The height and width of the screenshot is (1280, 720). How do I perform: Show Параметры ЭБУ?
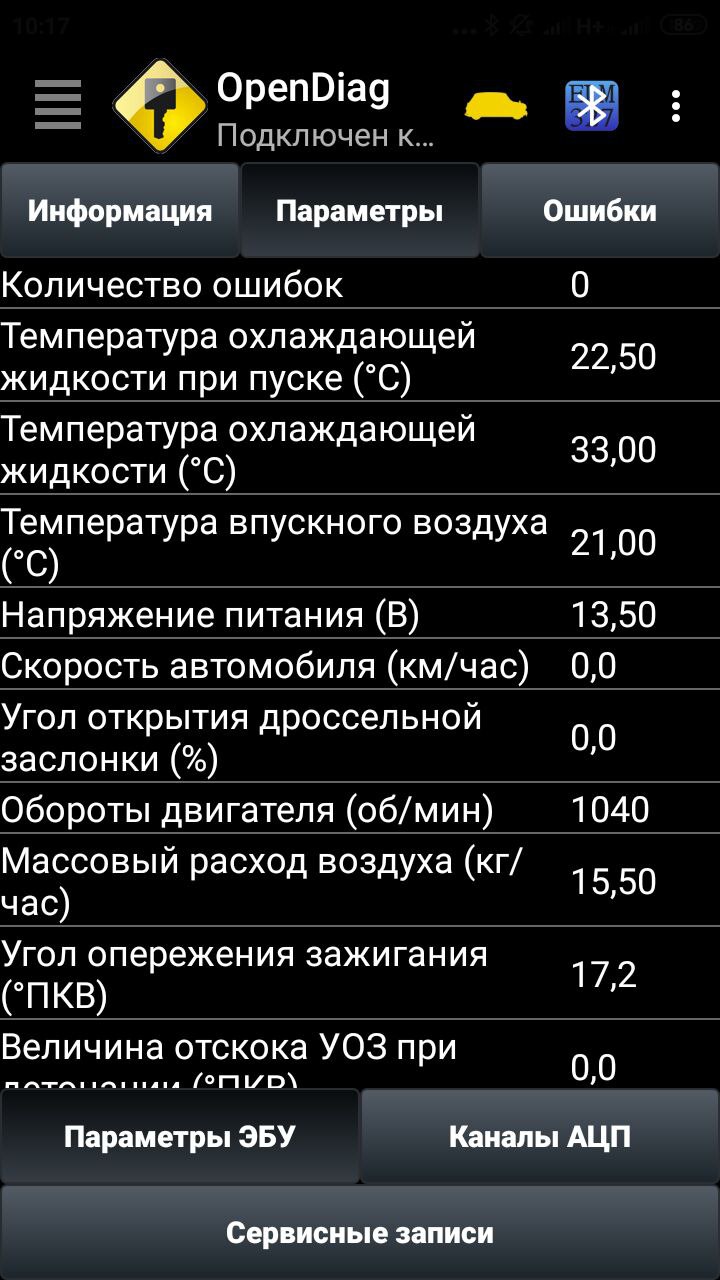tap(180, 1137)
